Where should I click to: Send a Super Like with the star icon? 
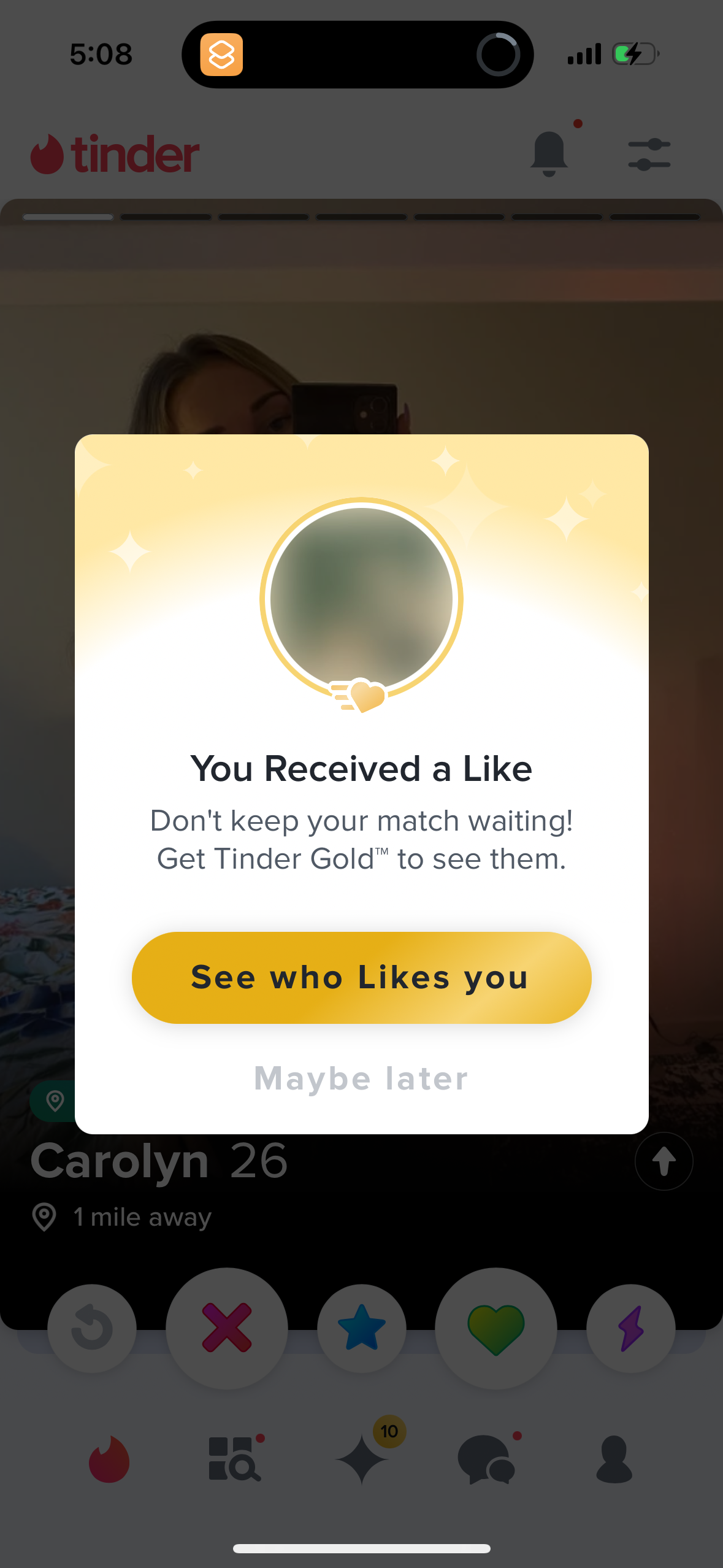(x=361, y=1327)
